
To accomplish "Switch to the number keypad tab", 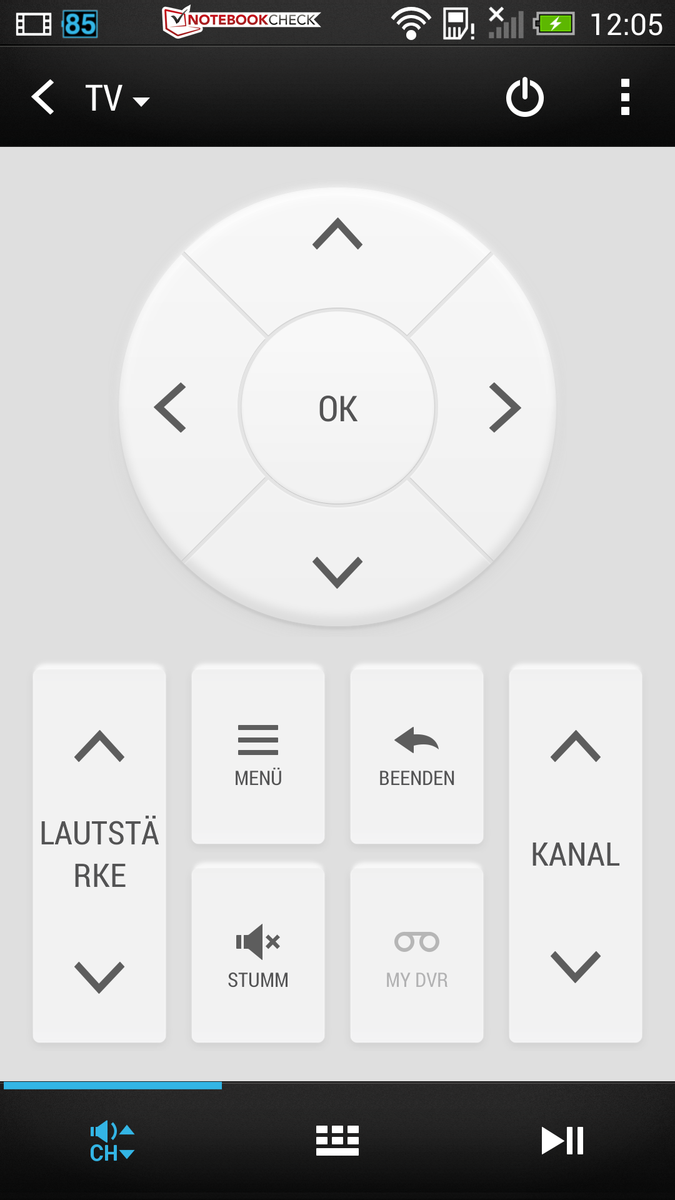I will pos(337,1141).
